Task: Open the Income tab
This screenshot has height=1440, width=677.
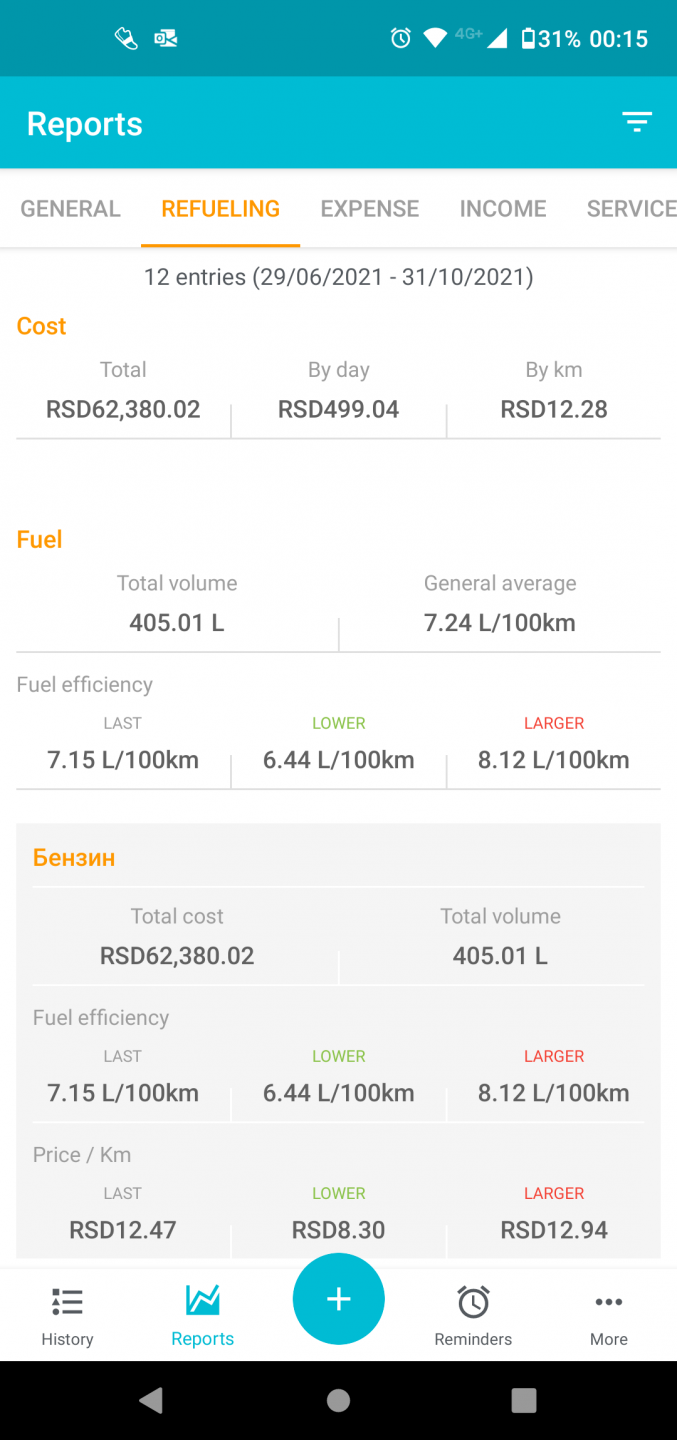Action: click(503, 209)
